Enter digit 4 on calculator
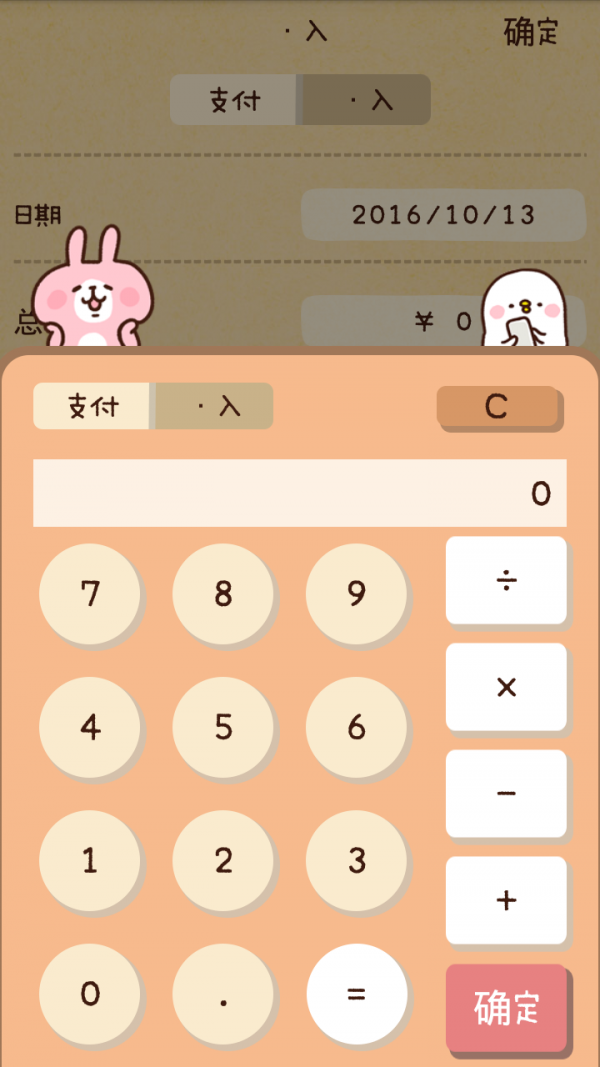600x1067 pixels. (x=90, y=727)
